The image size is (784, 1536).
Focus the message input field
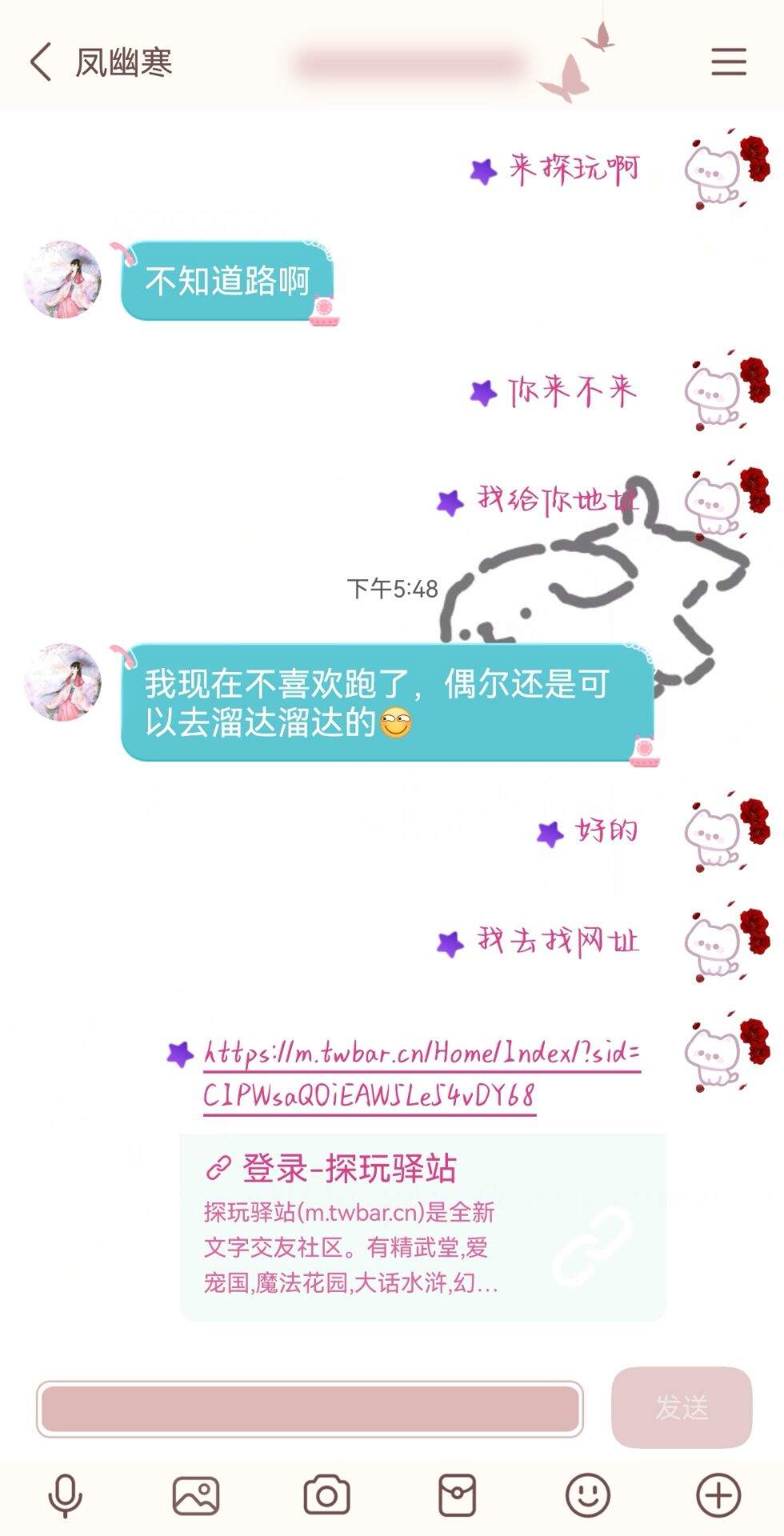pos(310,1409)
